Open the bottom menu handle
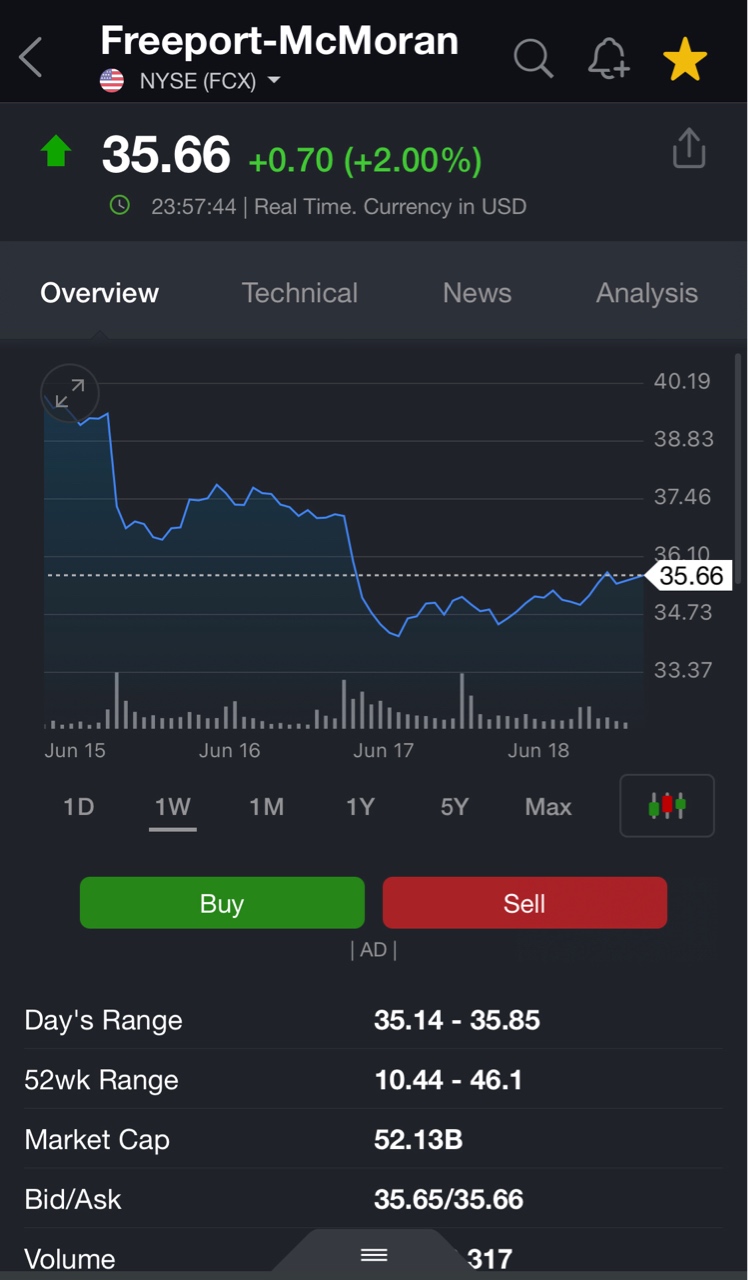 tap(374, 1255)
